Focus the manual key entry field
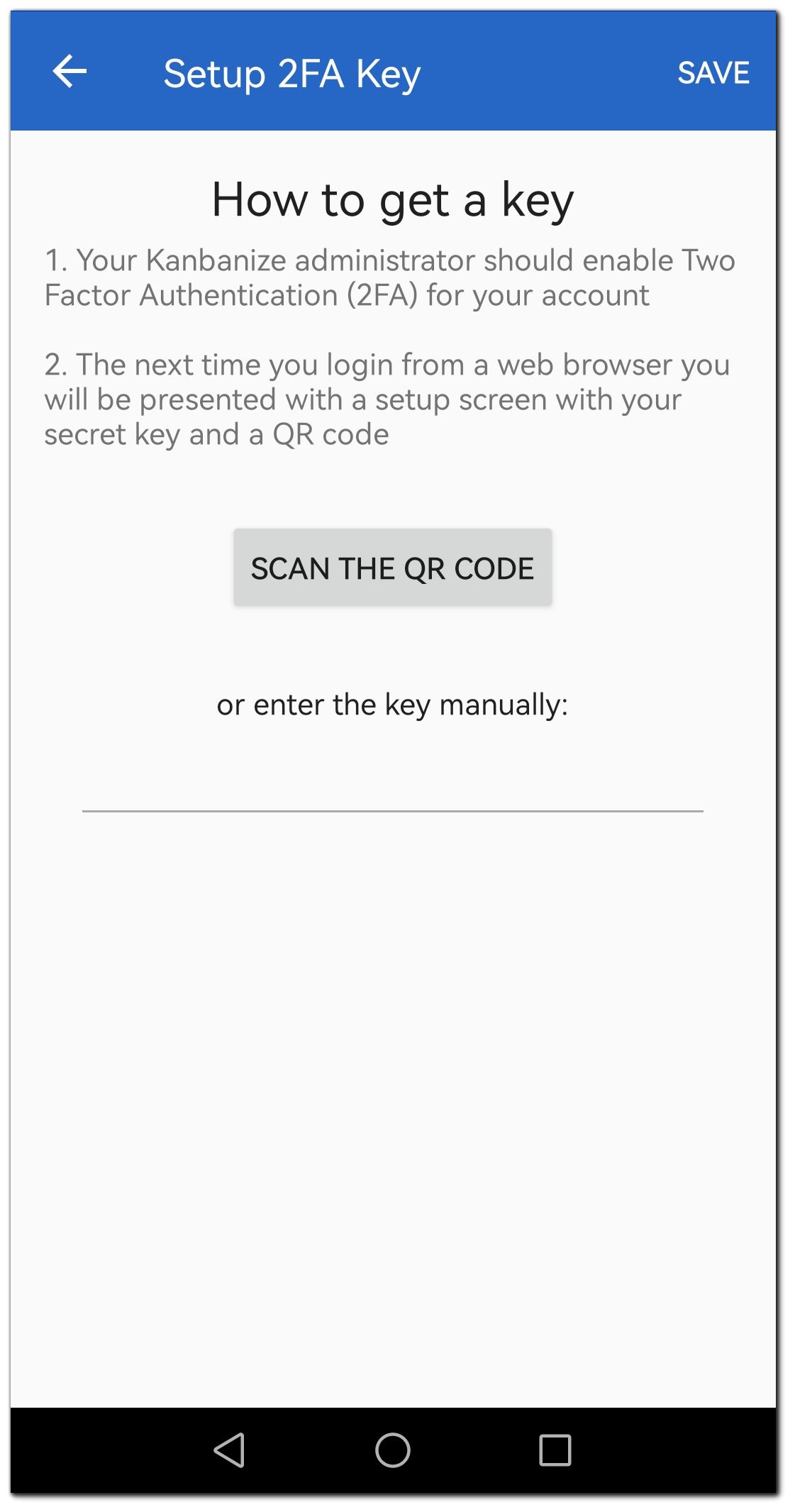The width and height of the screenshot is (795, 1512). tap(392, 786)
